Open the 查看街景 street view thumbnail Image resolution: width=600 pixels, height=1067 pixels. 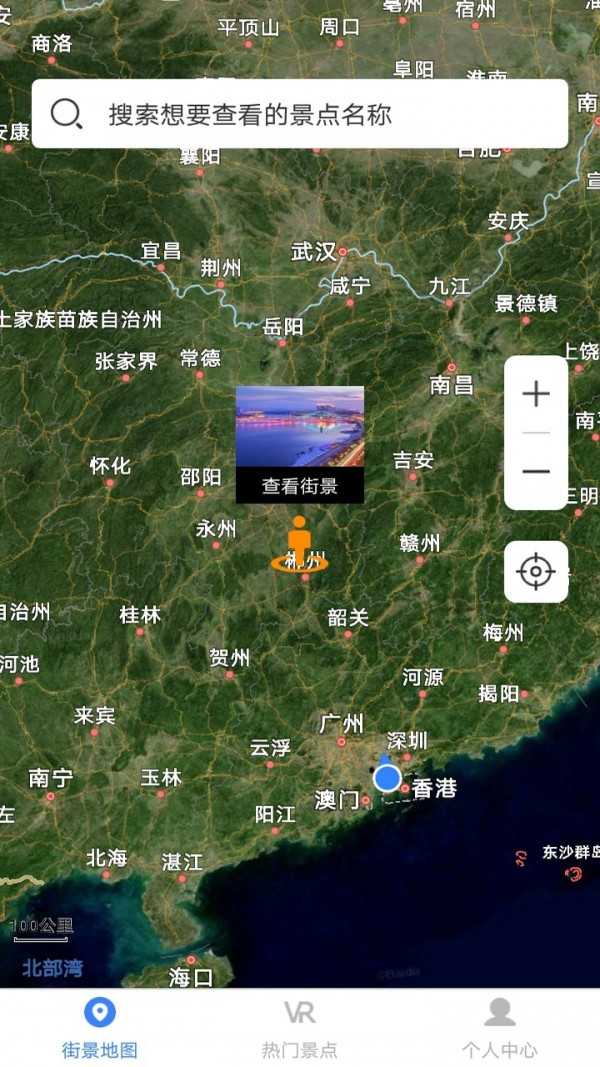300,444
